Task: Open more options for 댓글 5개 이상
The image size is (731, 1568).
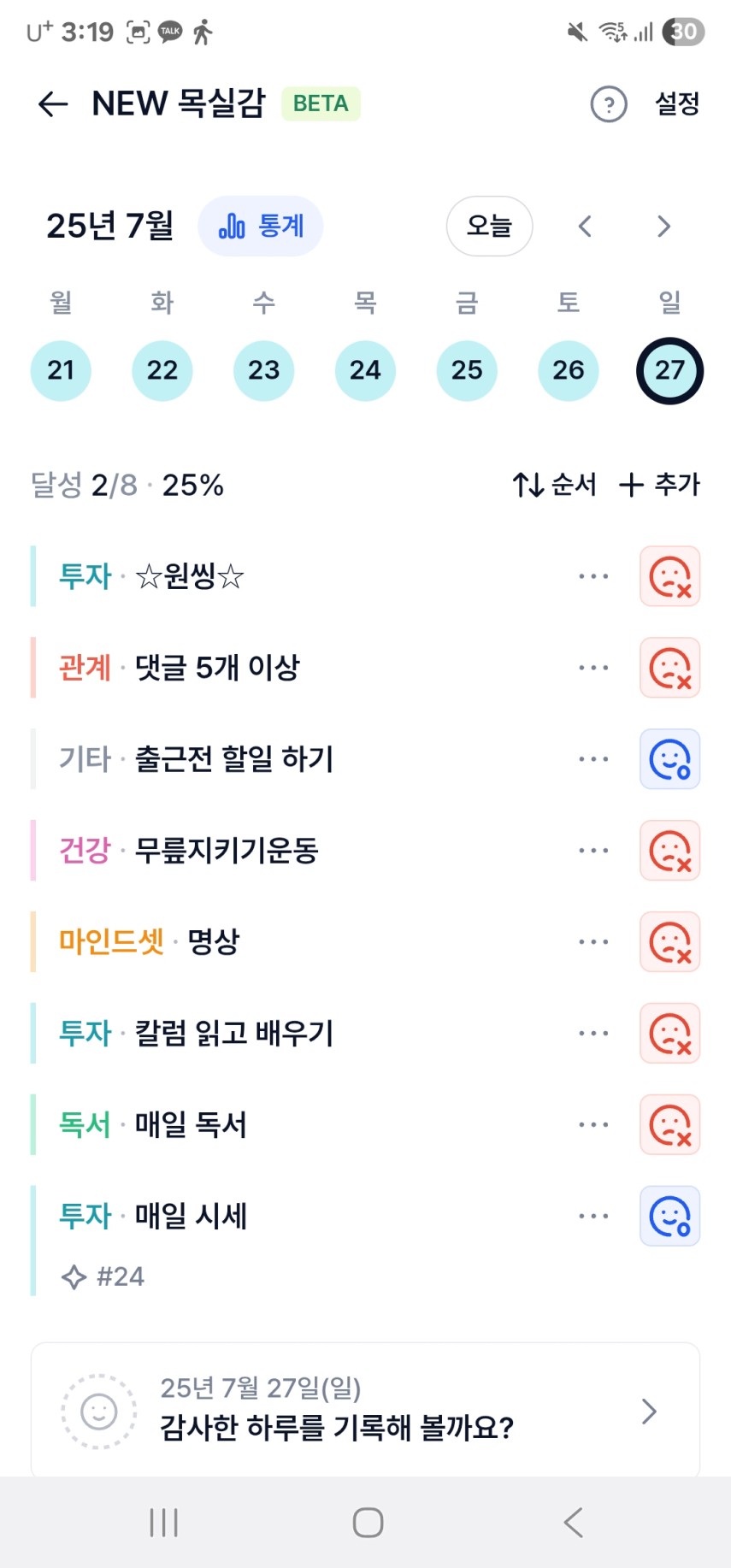Action: pos(593,668)
